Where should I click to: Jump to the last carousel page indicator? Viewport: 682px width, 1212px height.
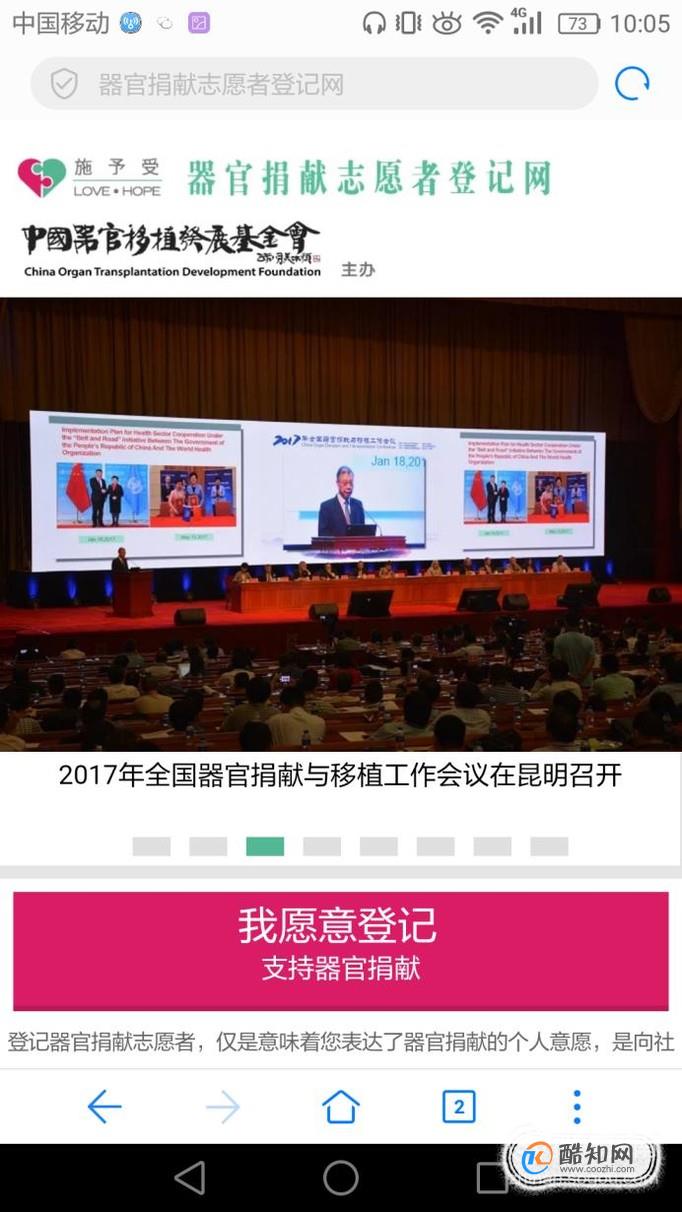pyautogui.click(x=549, y=847)
